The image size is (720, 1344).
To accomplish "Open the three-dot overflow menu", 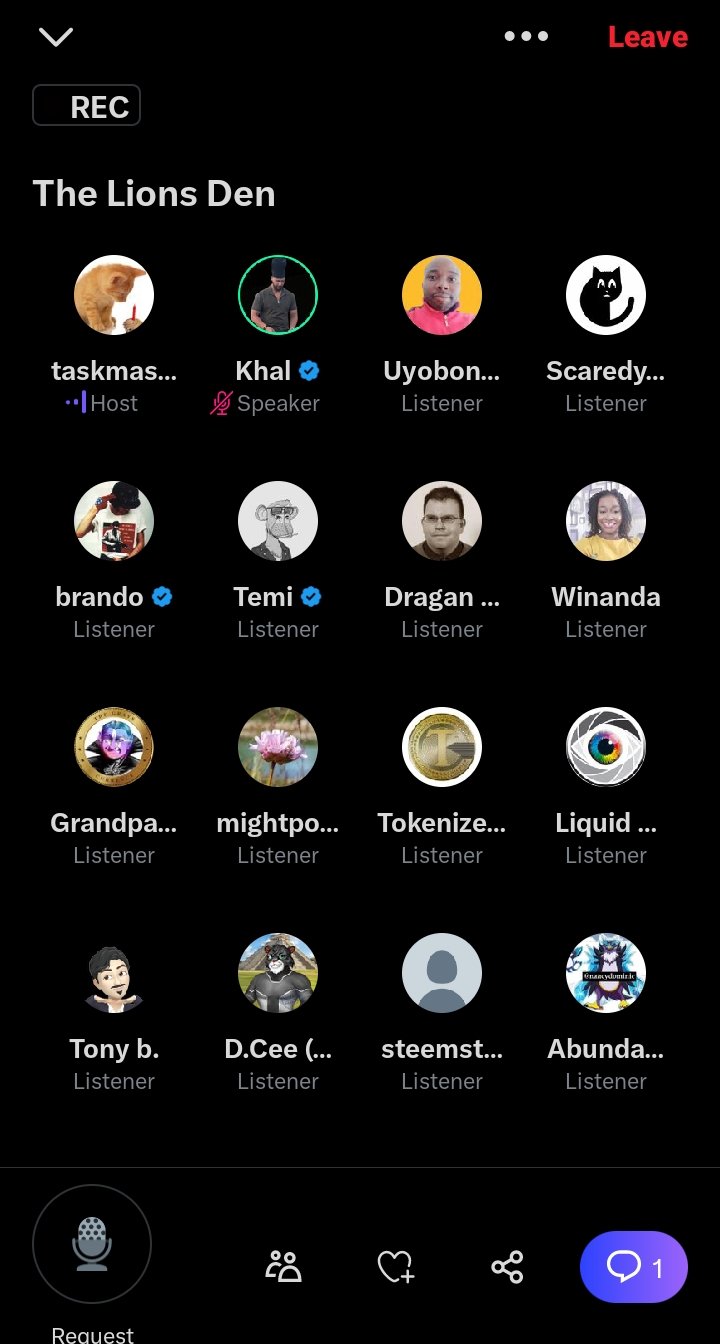I will pyautogui.click(x=526, y=37).
